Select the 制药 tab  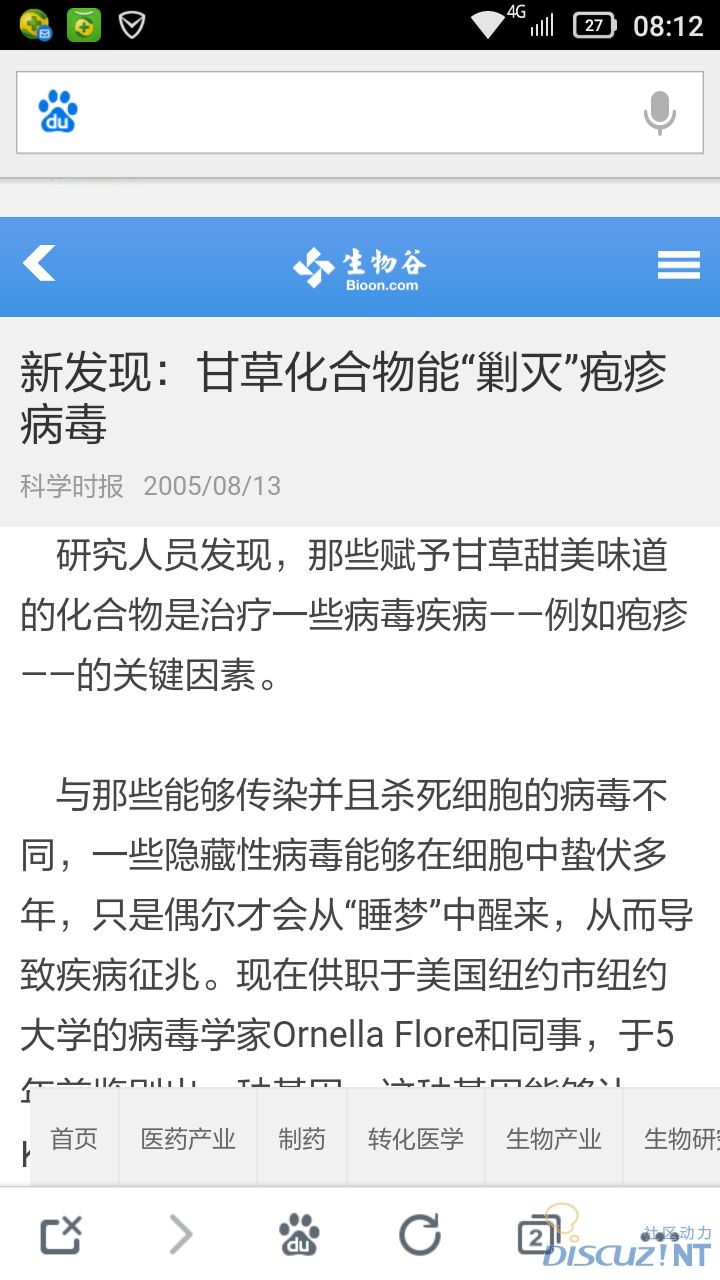(x=302, y=1138)
